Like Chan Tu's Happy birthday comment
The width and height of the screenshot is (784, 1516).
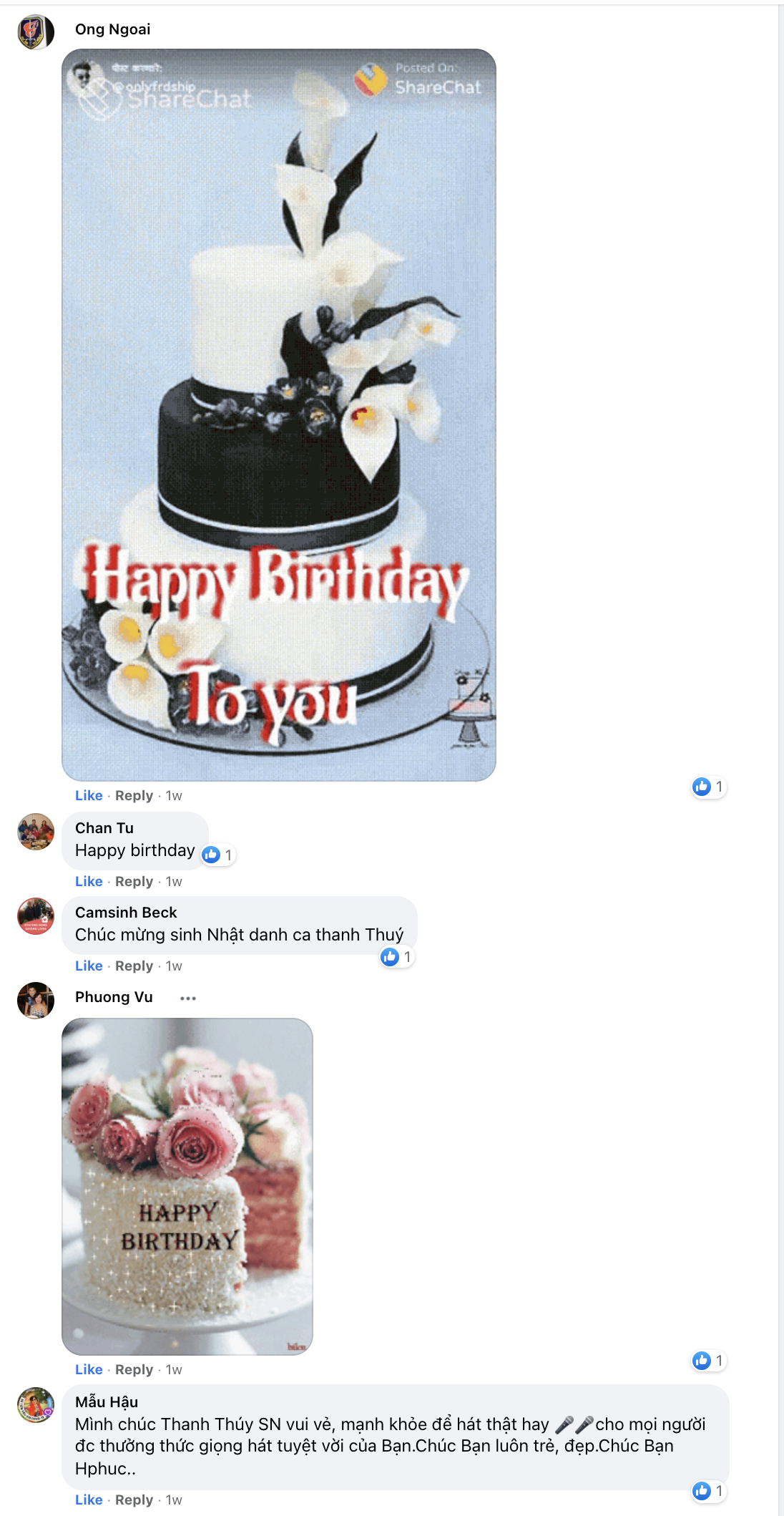[x=89, y=881]
